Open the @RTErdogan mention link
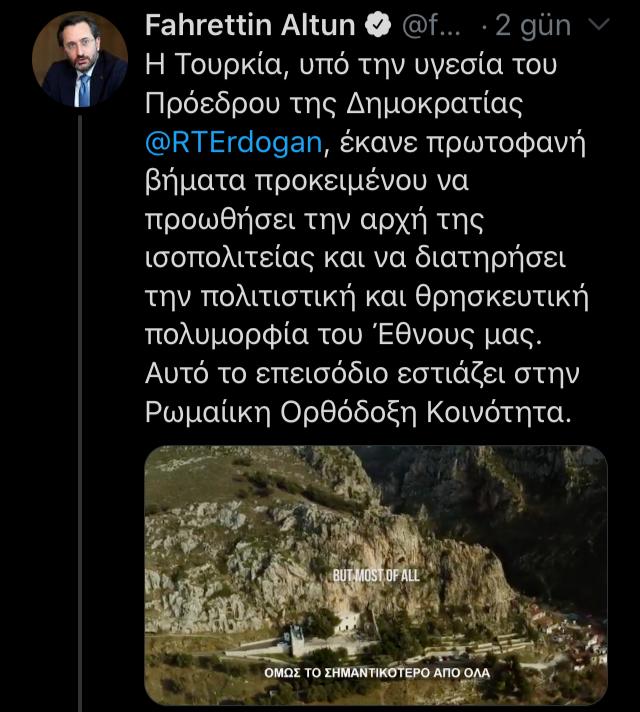The width and height of the screenshot is (640, 712). click(233, 143)
